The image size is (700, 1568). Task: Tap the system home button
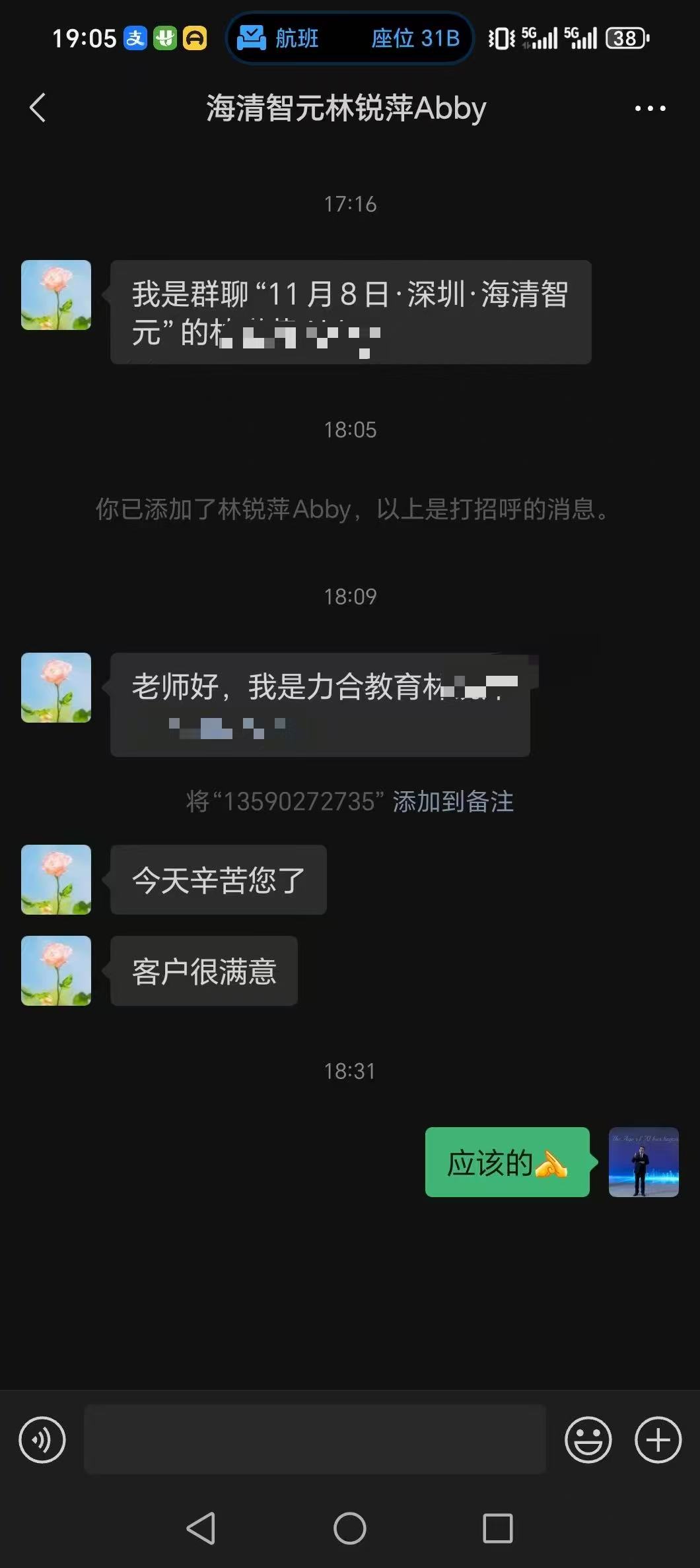349,1528
